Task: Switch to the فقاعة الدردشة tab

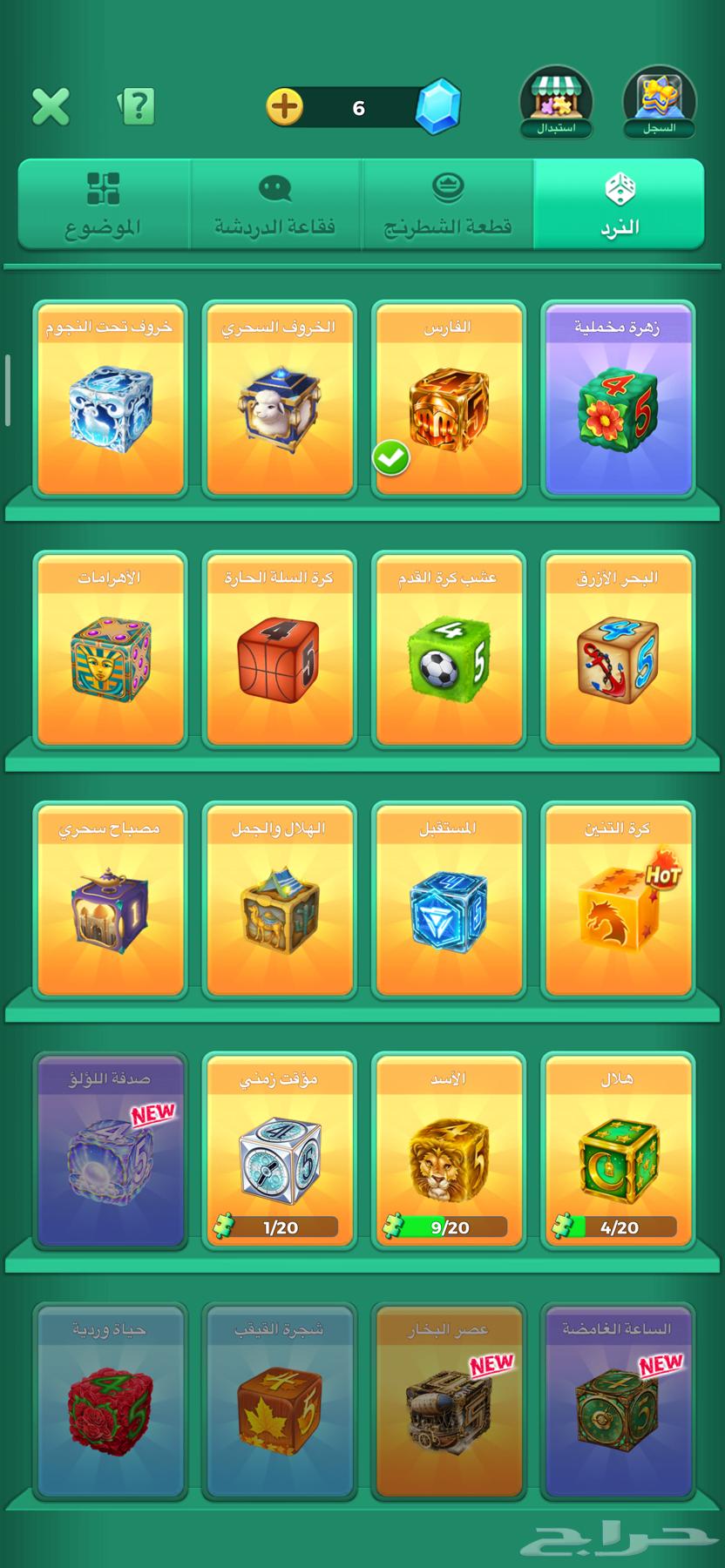Action: (274, 206)
